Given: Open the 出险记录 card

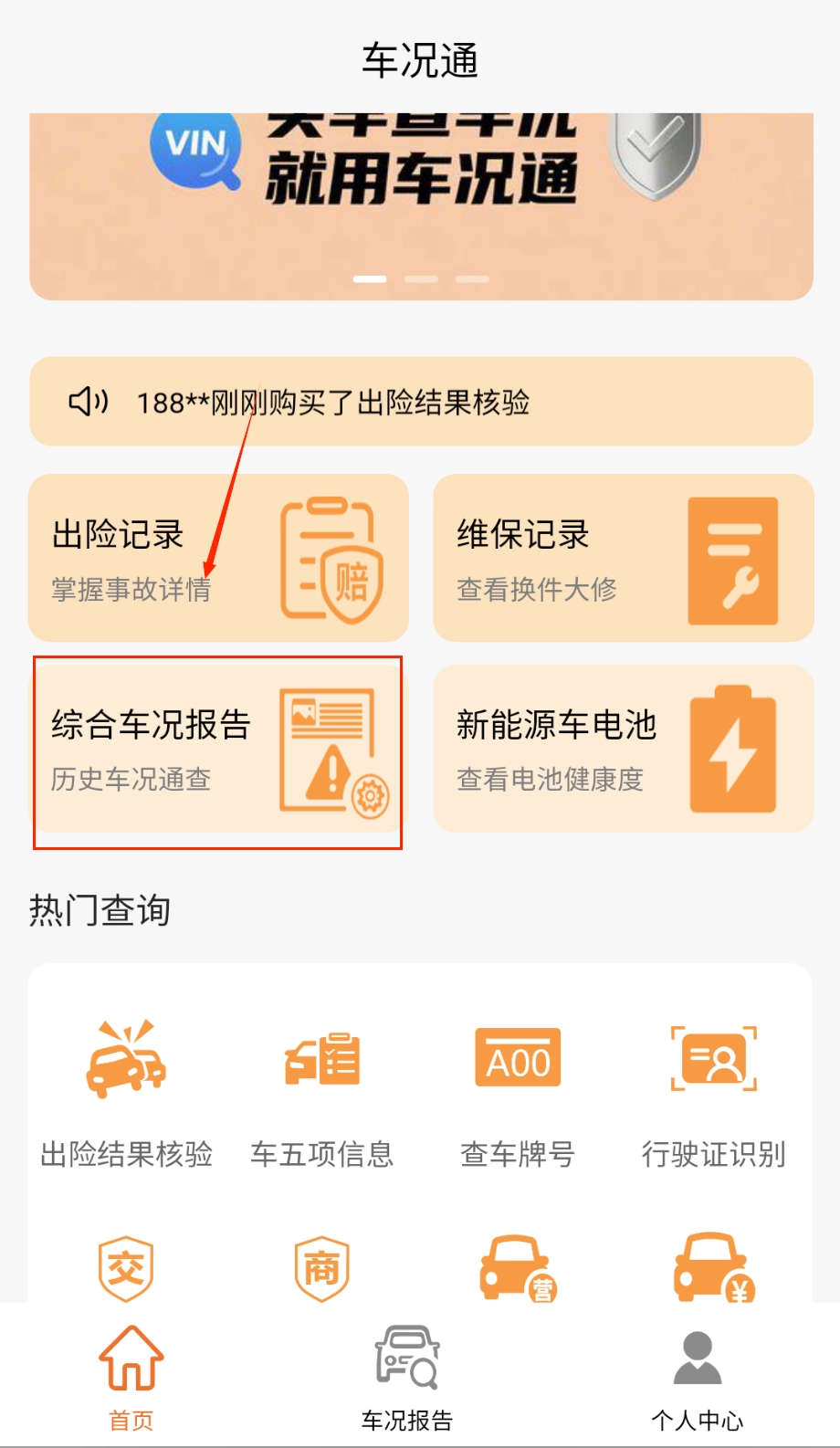Looking at the screenshot, I should (x=218, y=558).
